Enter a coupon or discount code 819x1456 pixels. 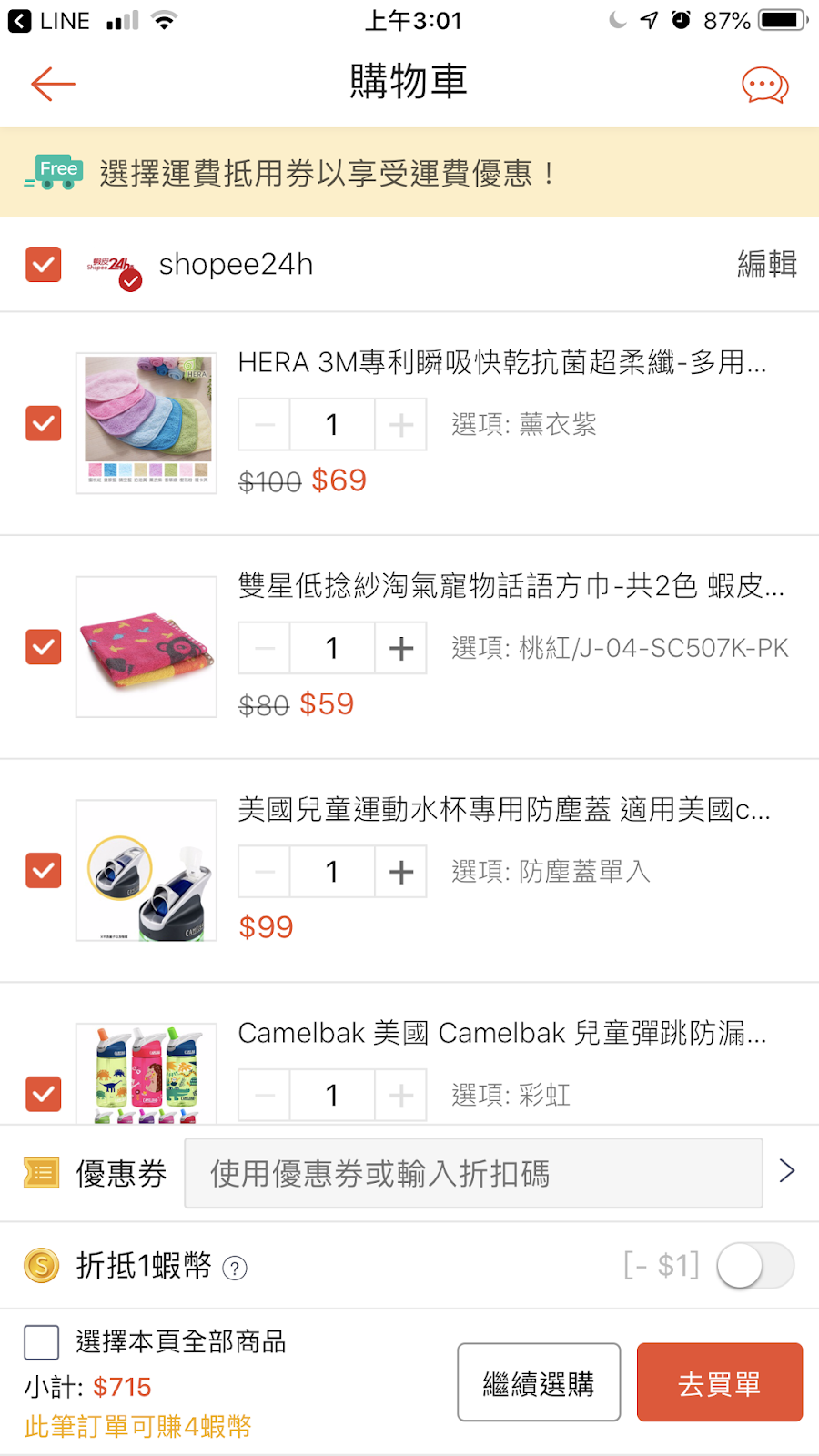pos(473,1173)
